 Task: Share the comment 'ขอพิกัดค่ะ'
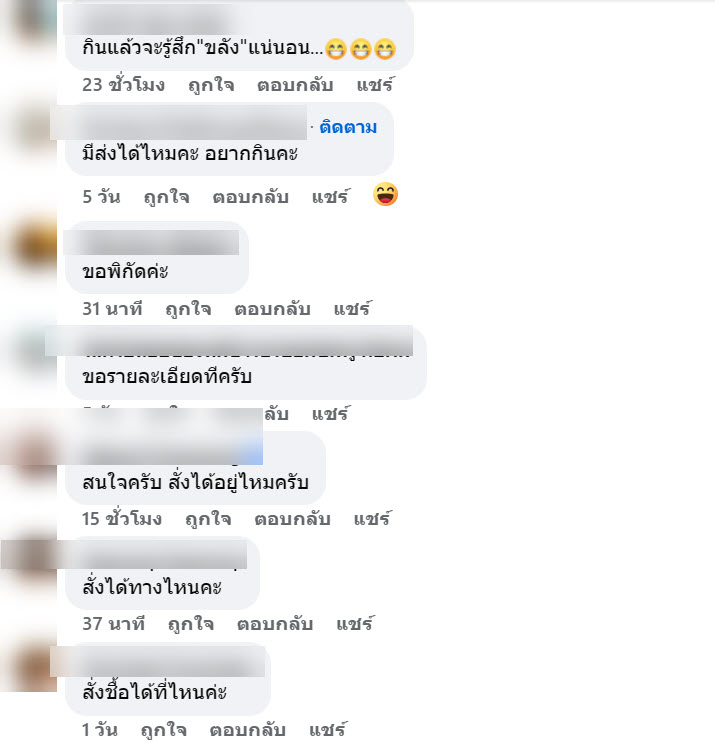(352, 309)
